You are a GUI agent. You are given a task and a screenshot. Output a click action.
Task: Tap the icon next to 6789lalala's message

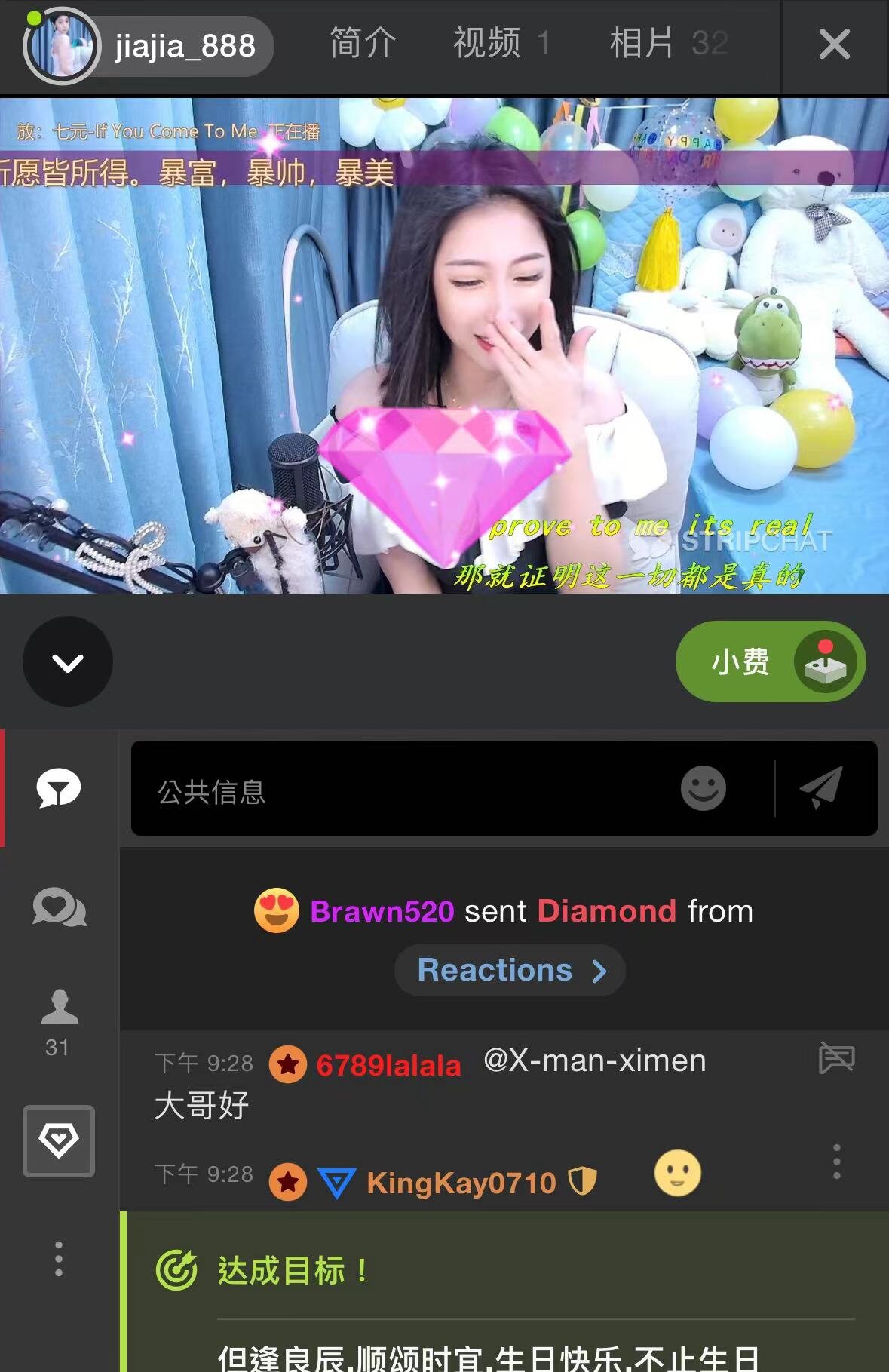836,1059
